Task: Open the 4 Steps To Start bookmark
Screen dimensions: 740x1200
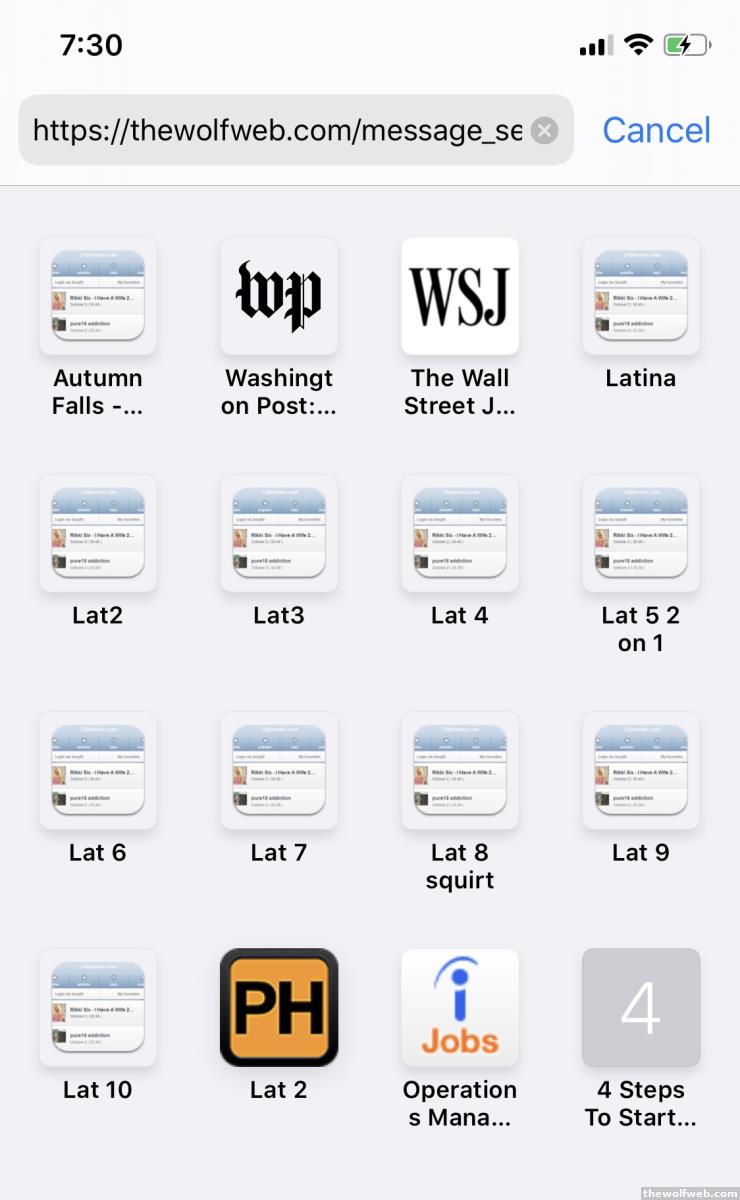Action: (x=641, y=1008)
